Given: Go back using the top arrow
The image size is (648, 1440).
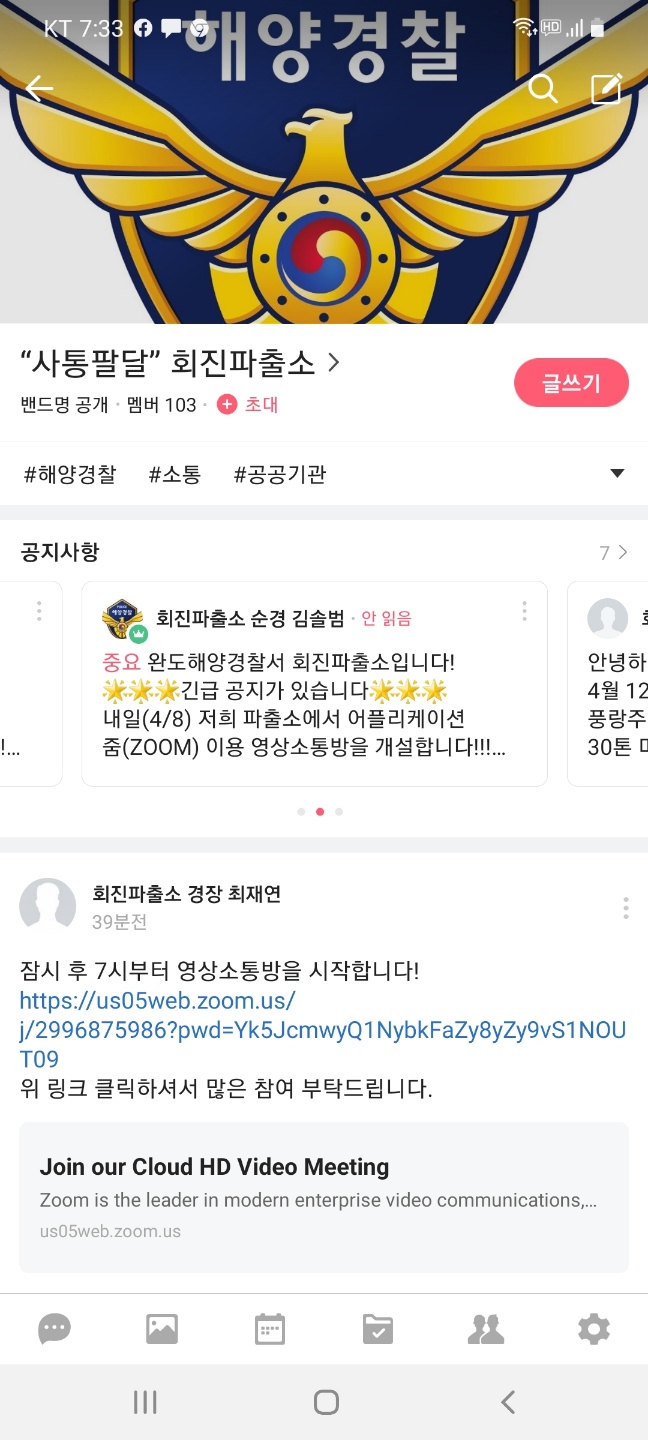Looking at the screenshot, I should 39,89.
